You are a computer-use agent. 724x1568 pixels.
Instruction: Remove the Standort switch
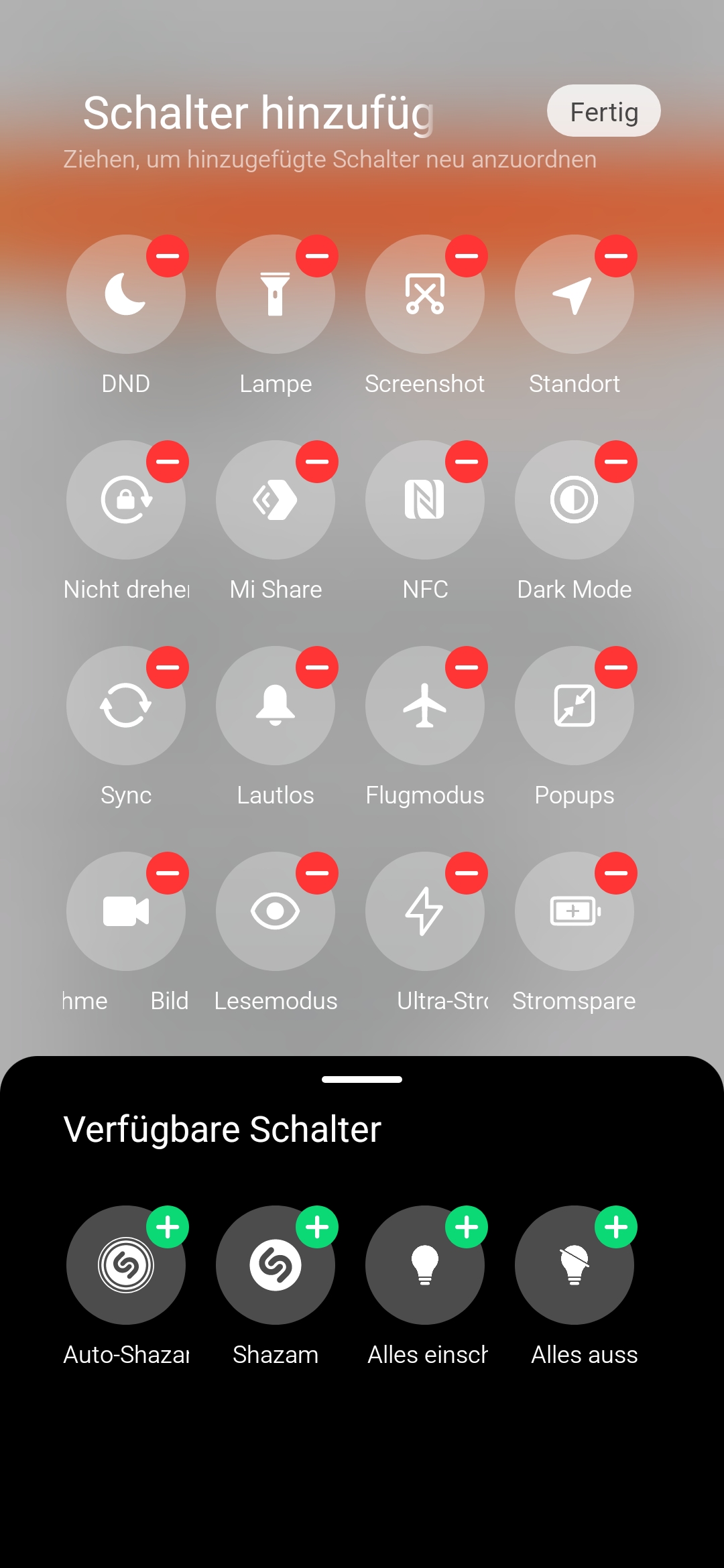(616, 256)
